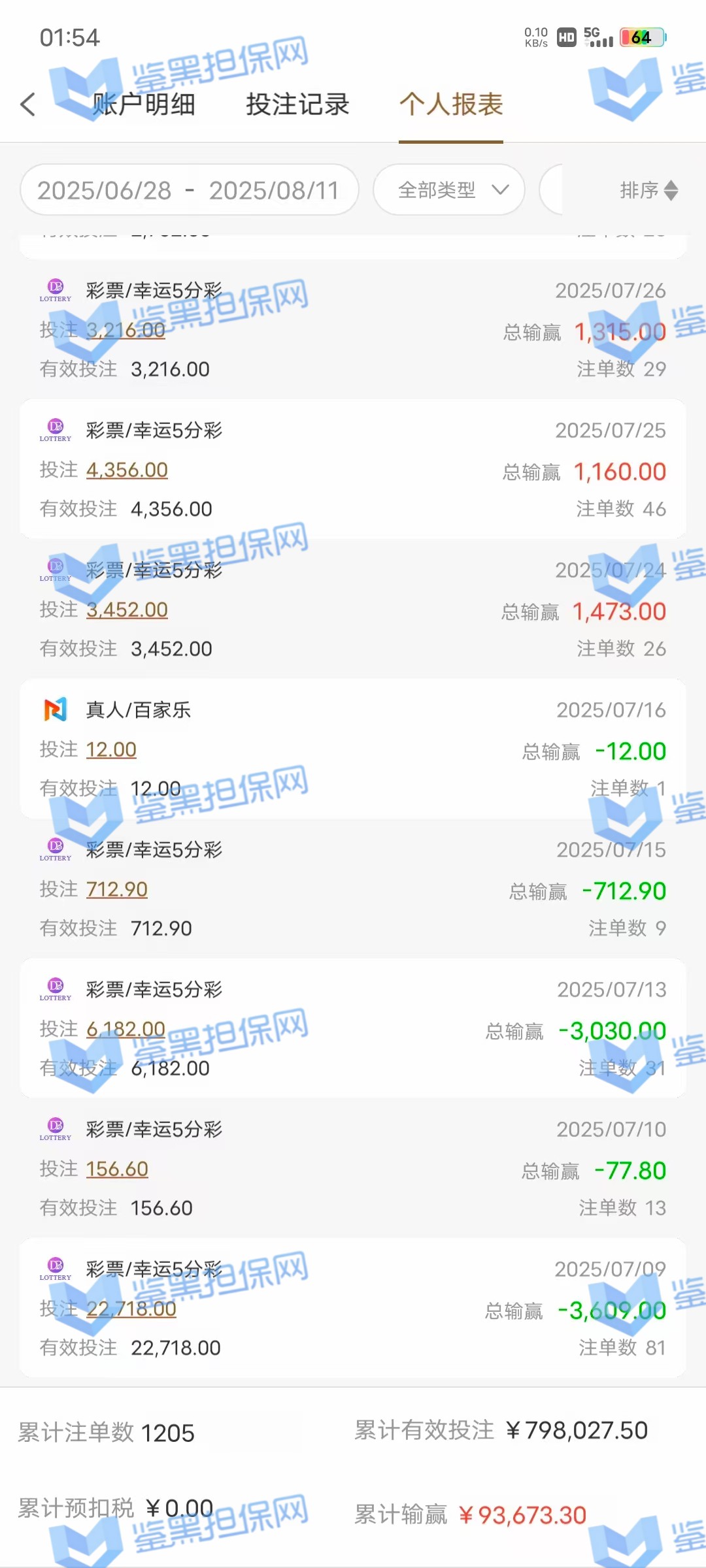Select the 个人报表 tab
Image resolution: width=706 pixels, height=1568 pixels.
click(451, 105)
